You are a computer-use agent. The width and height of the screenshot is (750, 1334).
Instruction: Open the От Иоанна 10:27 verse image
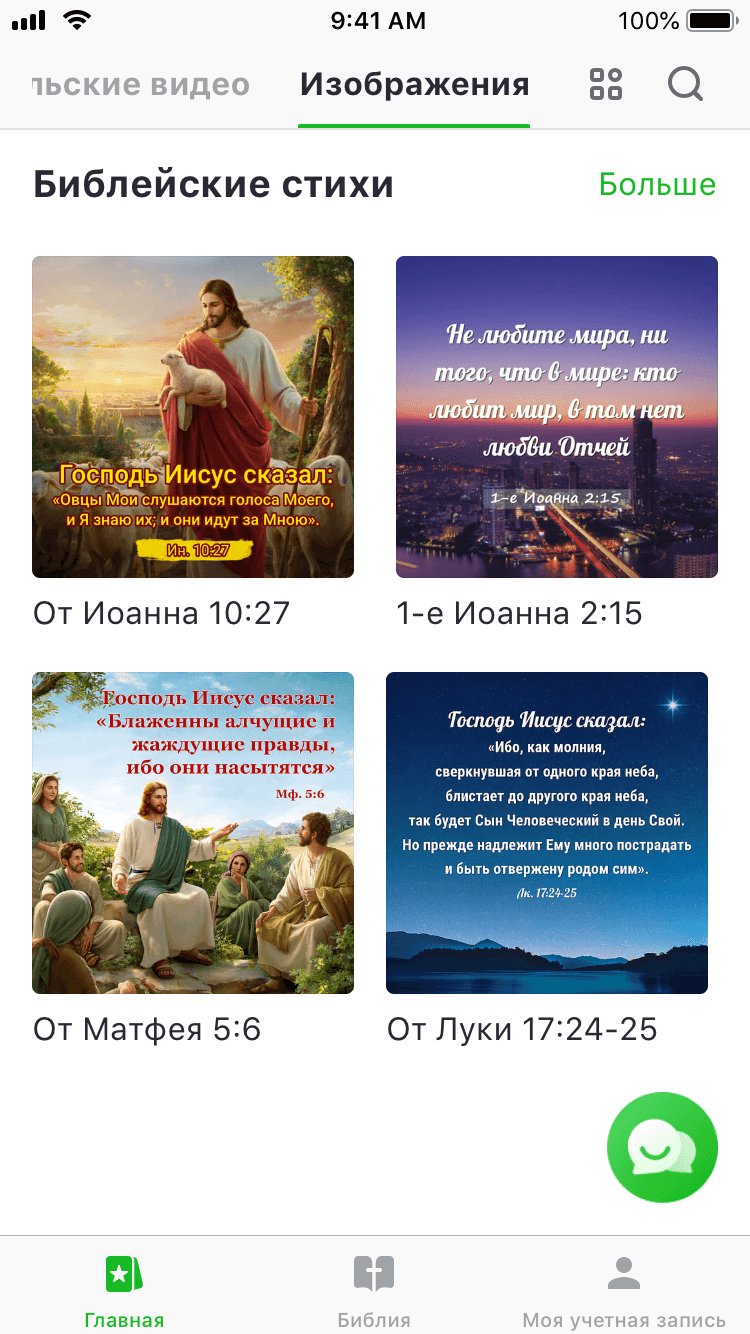(x=193, y=417)
